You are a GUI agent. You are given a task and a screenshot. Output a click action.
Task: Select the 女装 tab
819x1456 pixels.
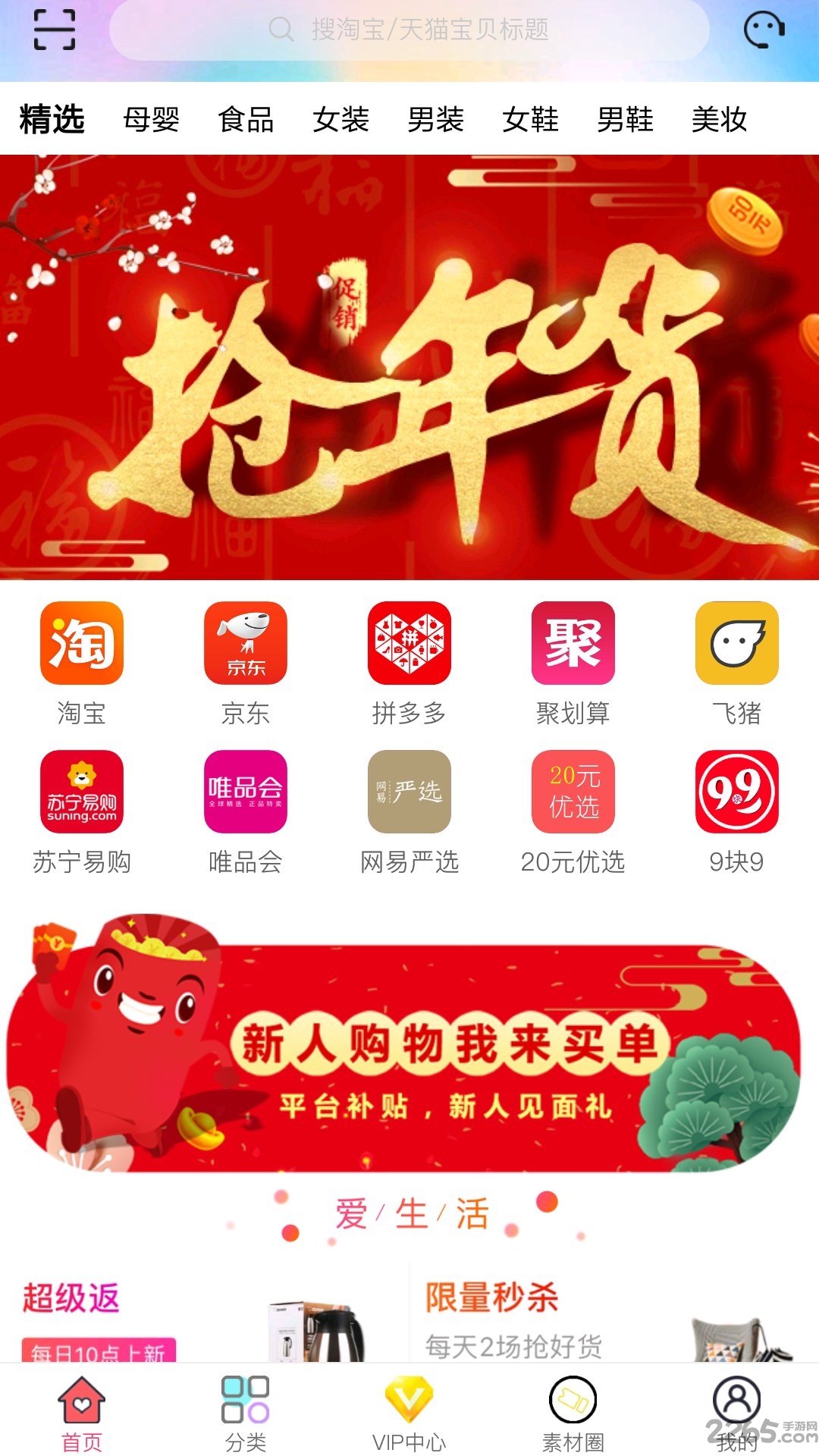tap(340, 120)
